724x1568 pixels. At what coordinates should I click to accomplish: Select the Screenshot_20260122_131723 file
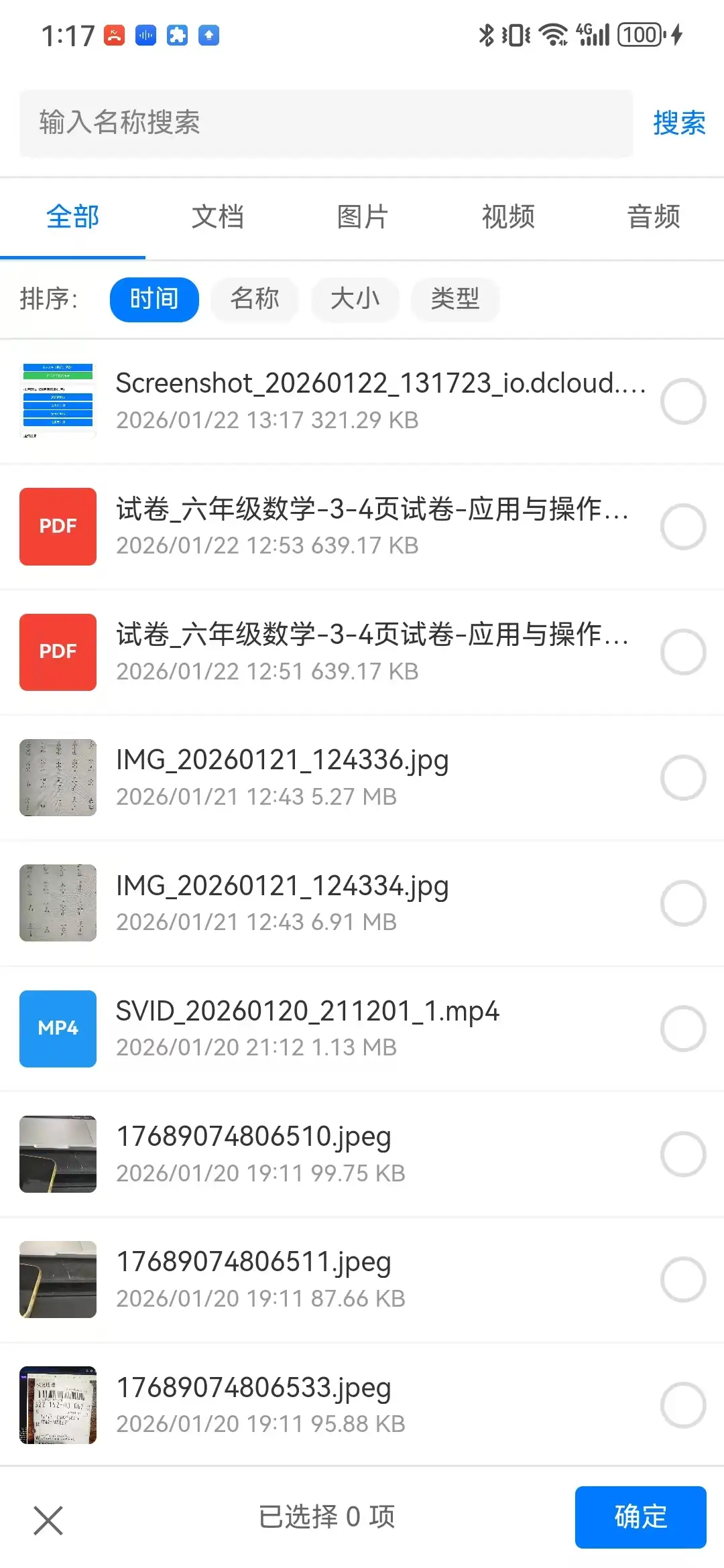tap(682, 401)
